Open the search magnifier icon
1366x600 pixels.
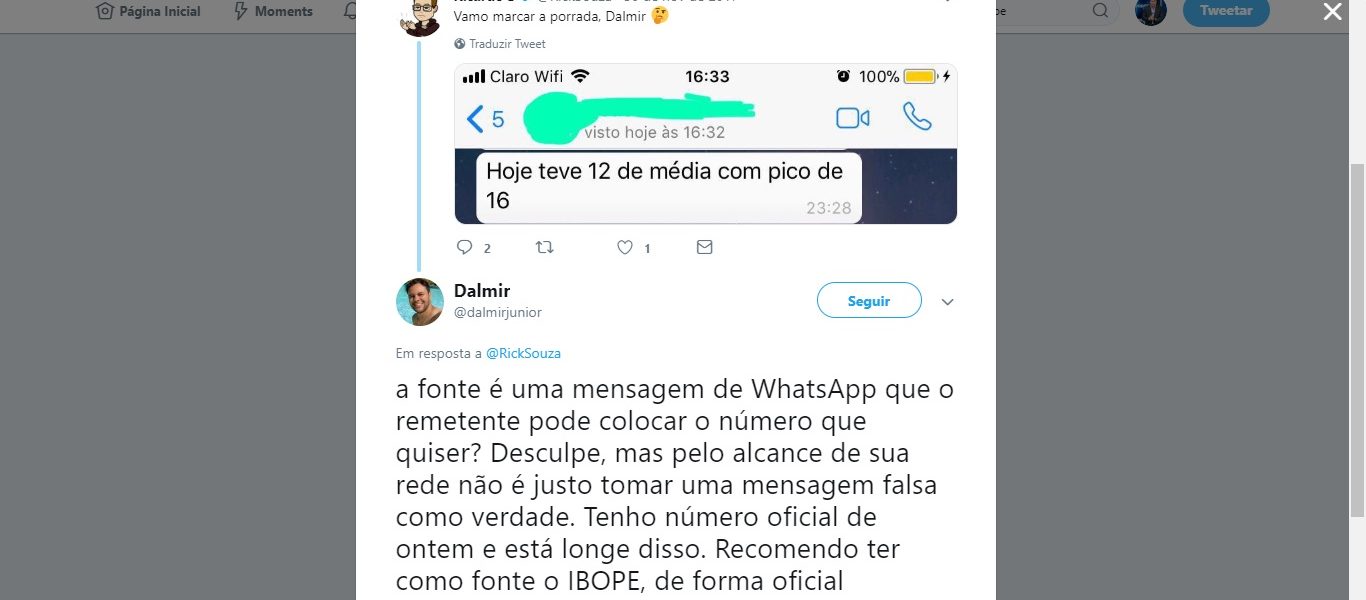(x=1100, y=11)
